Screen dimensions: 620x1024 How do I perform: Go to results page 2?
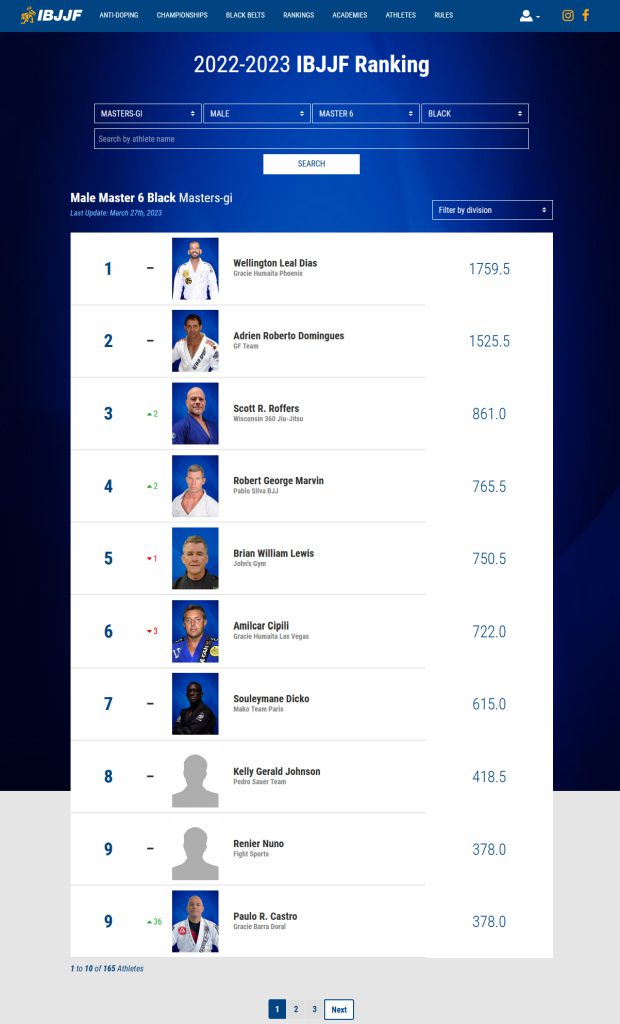(296, 1009)
